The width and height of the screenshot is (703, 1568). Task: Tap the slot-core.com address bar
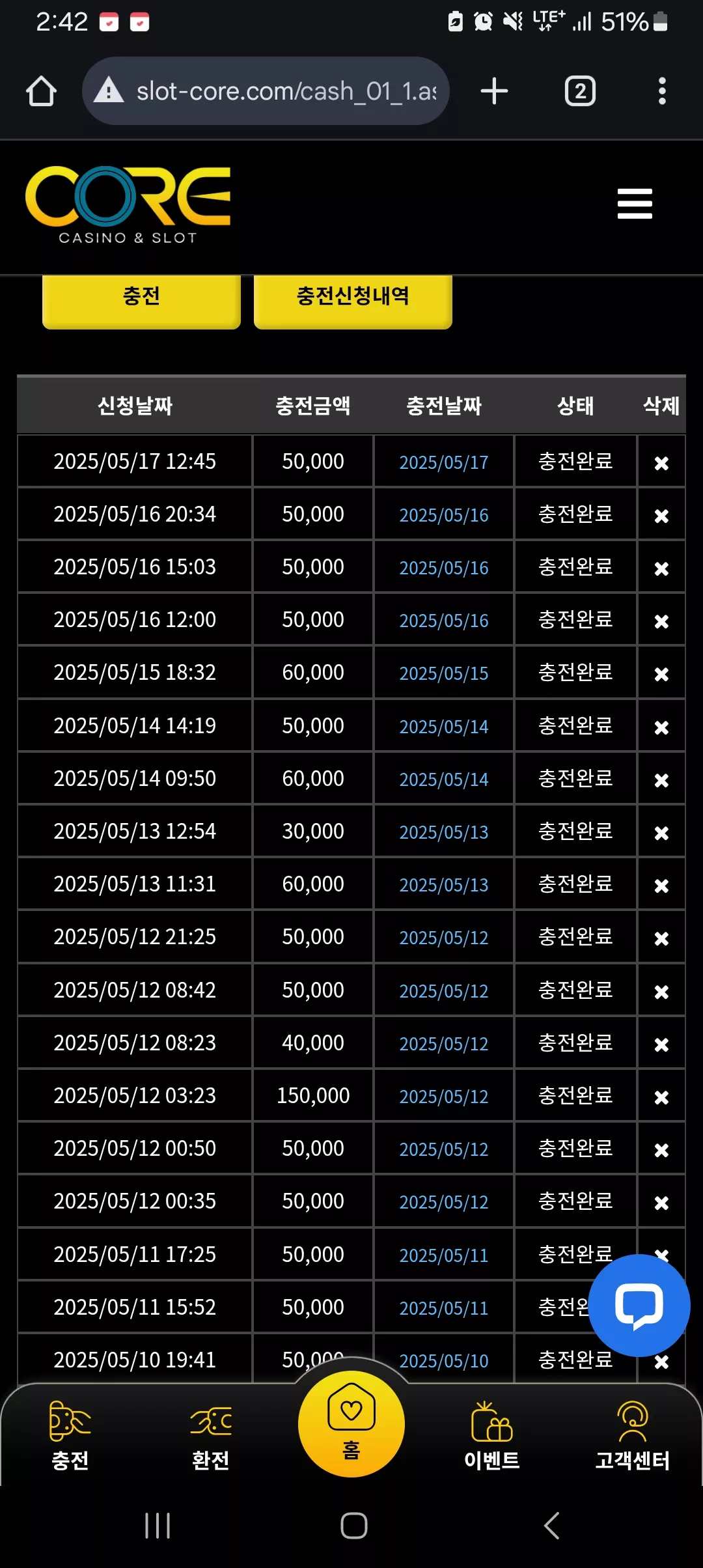(x=266, y=91)
